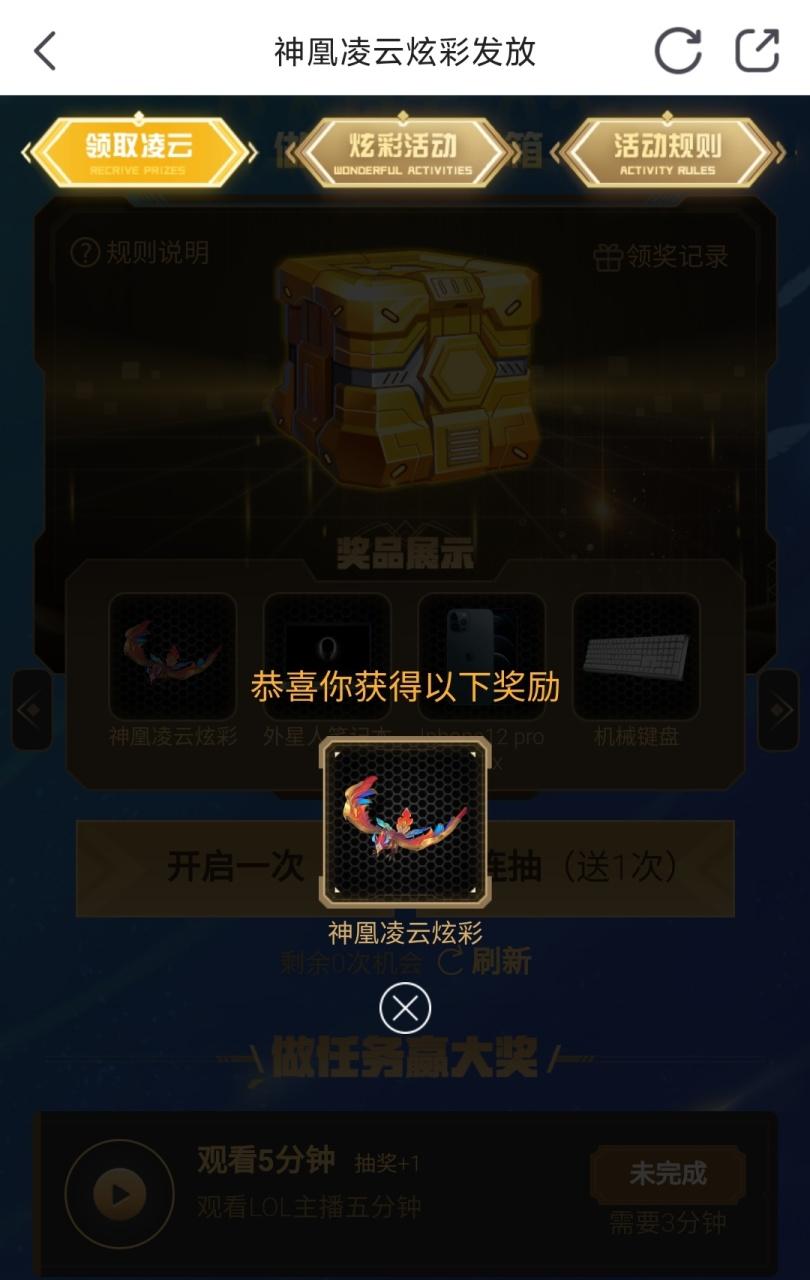Open the 炫彩活动 tab
The width and height of the screenshot is (810, 1280).
(x=403, y=153)
